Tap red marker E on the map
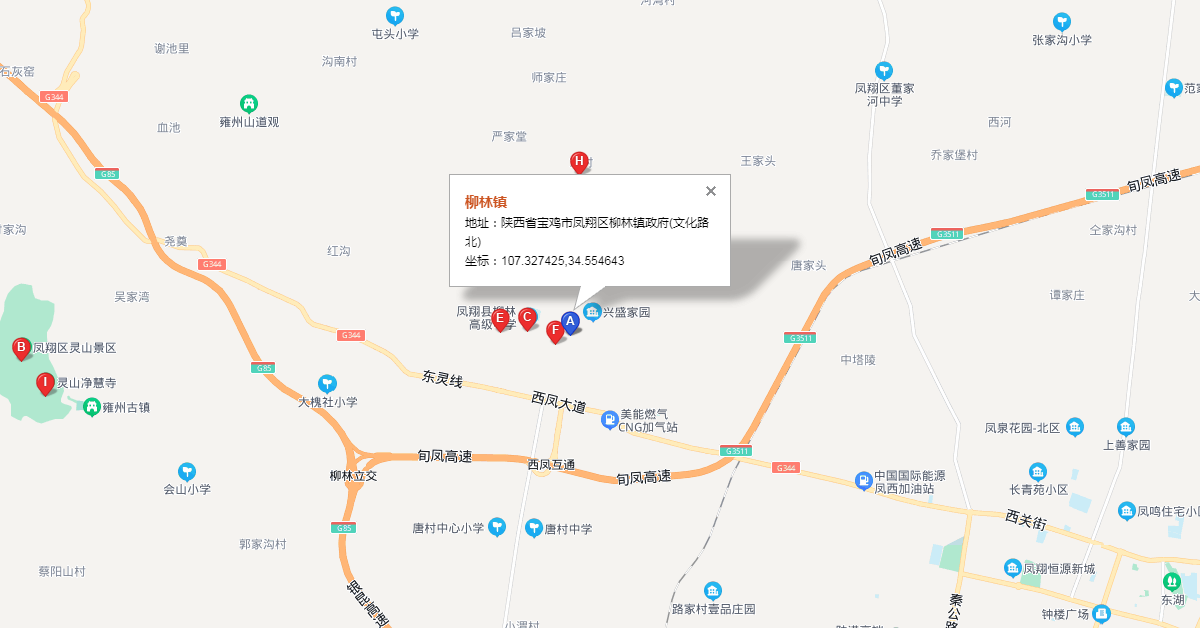This screenshot has width=1200, height=628. [500, 319]
